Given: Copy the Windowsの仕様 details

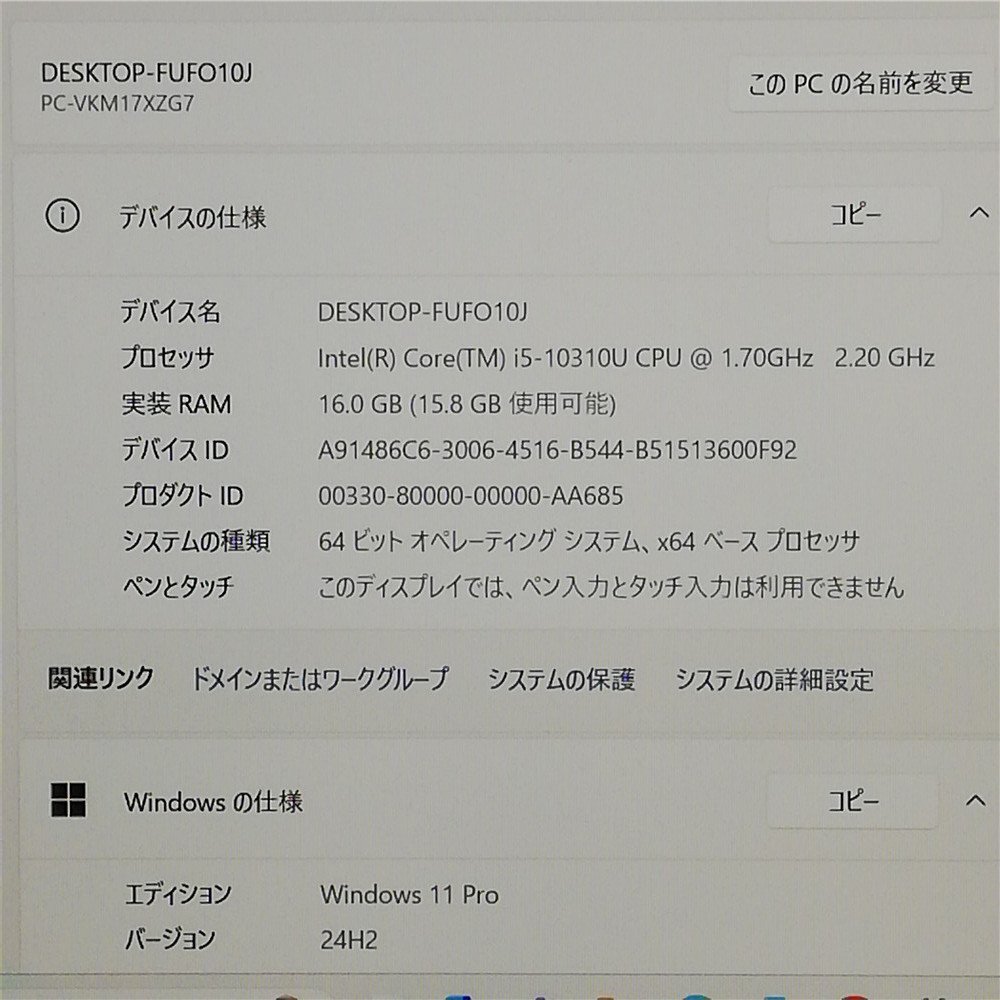Looking at the screenshot, I should (x=853, y=800).
